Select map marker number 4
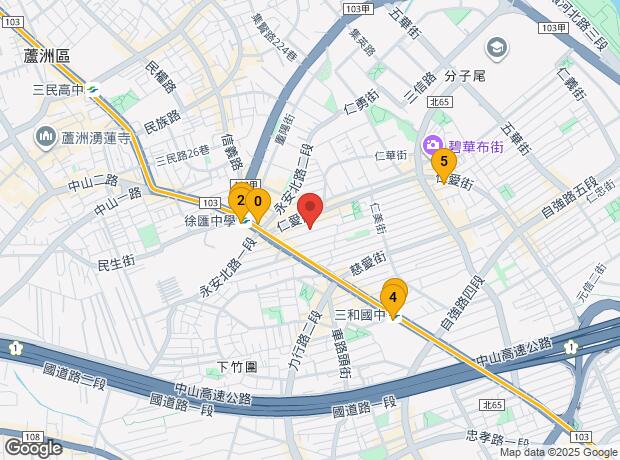This screenshot has width=620, height=460. tap(393, 297)
